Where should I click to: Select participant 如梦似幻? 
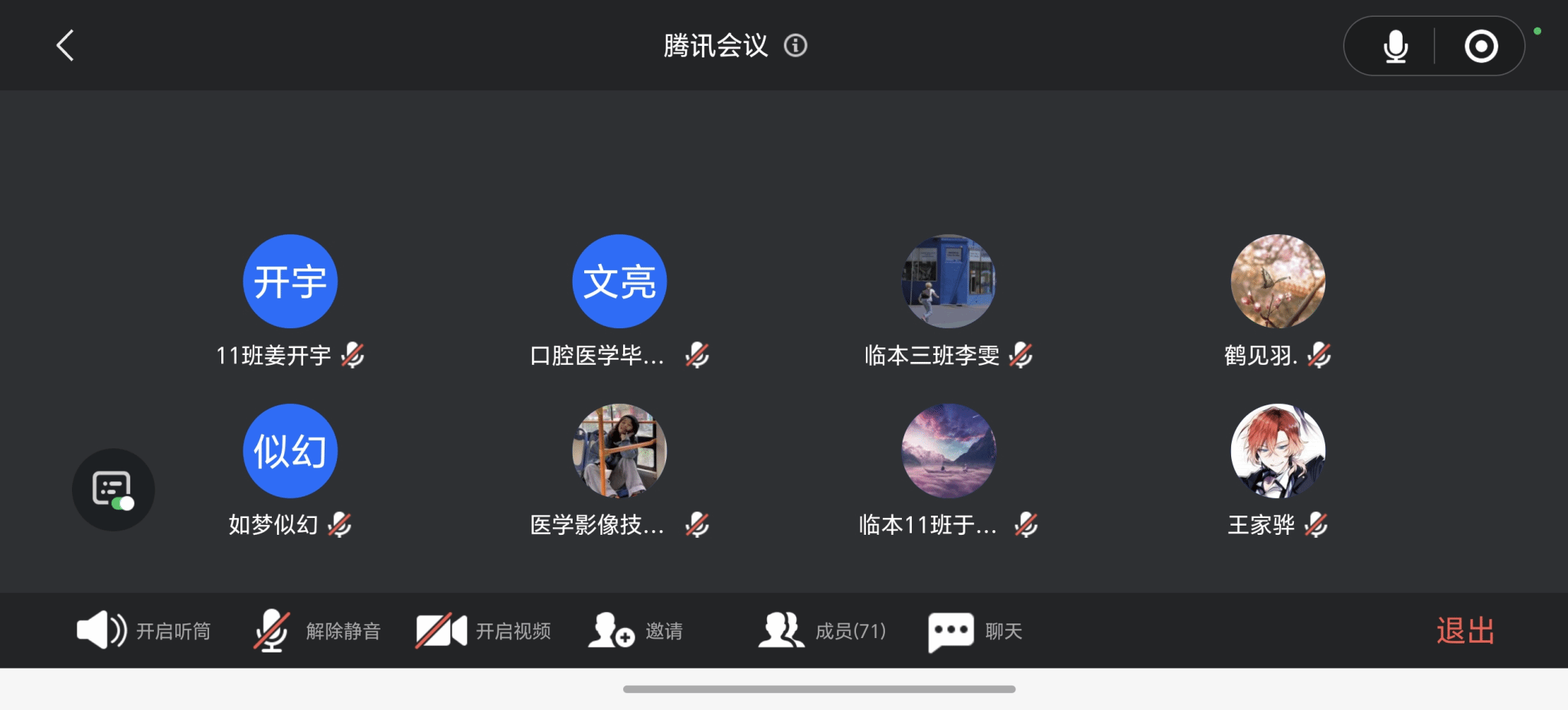(290, 451)
